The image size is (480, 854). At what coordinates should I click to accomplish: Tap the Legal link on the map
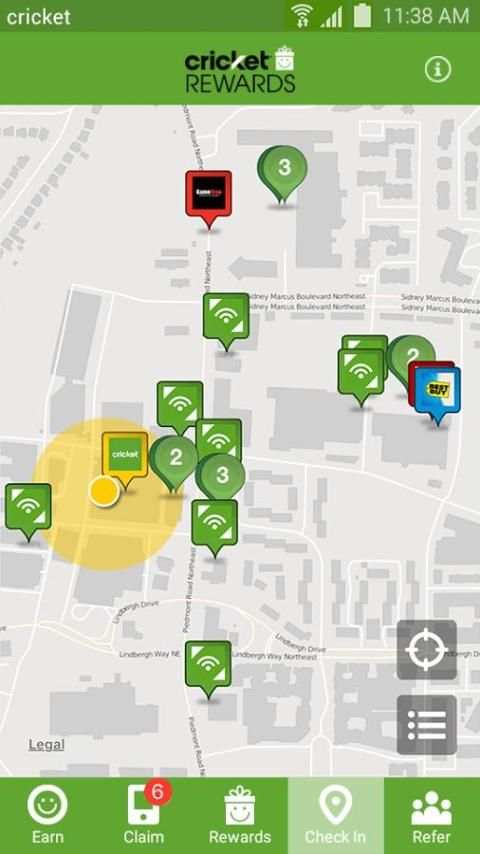(46, 745)
